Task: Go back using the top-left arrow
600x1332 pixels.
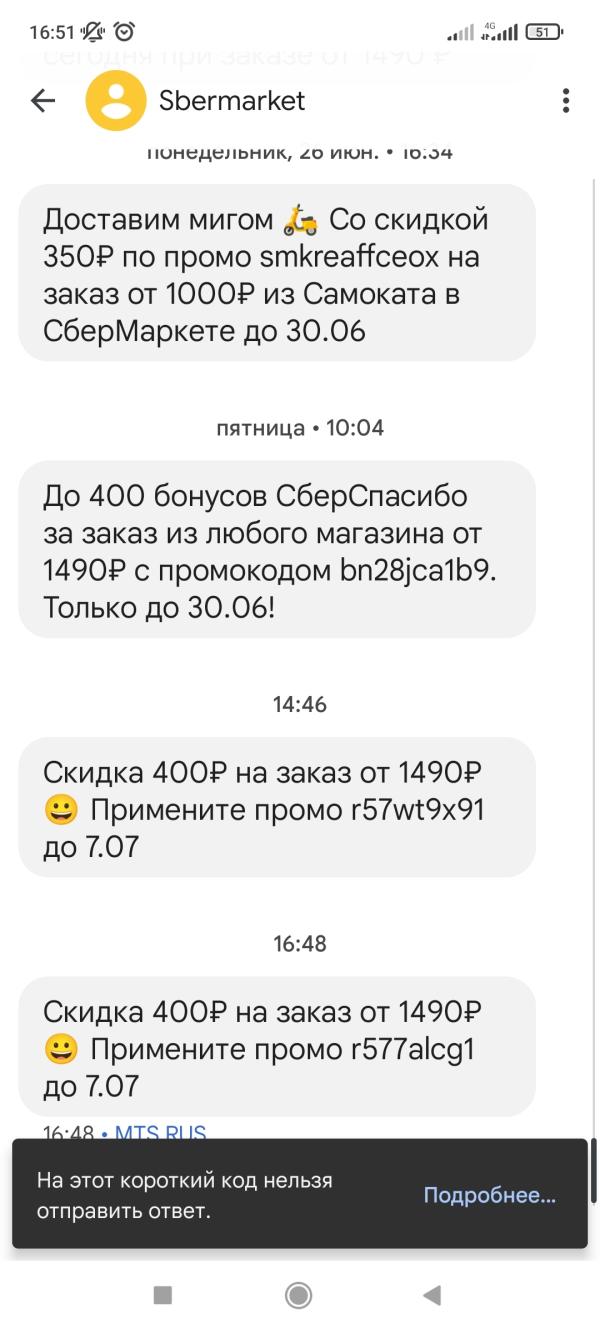Action: pyautogui.click(x=43, y=101)
